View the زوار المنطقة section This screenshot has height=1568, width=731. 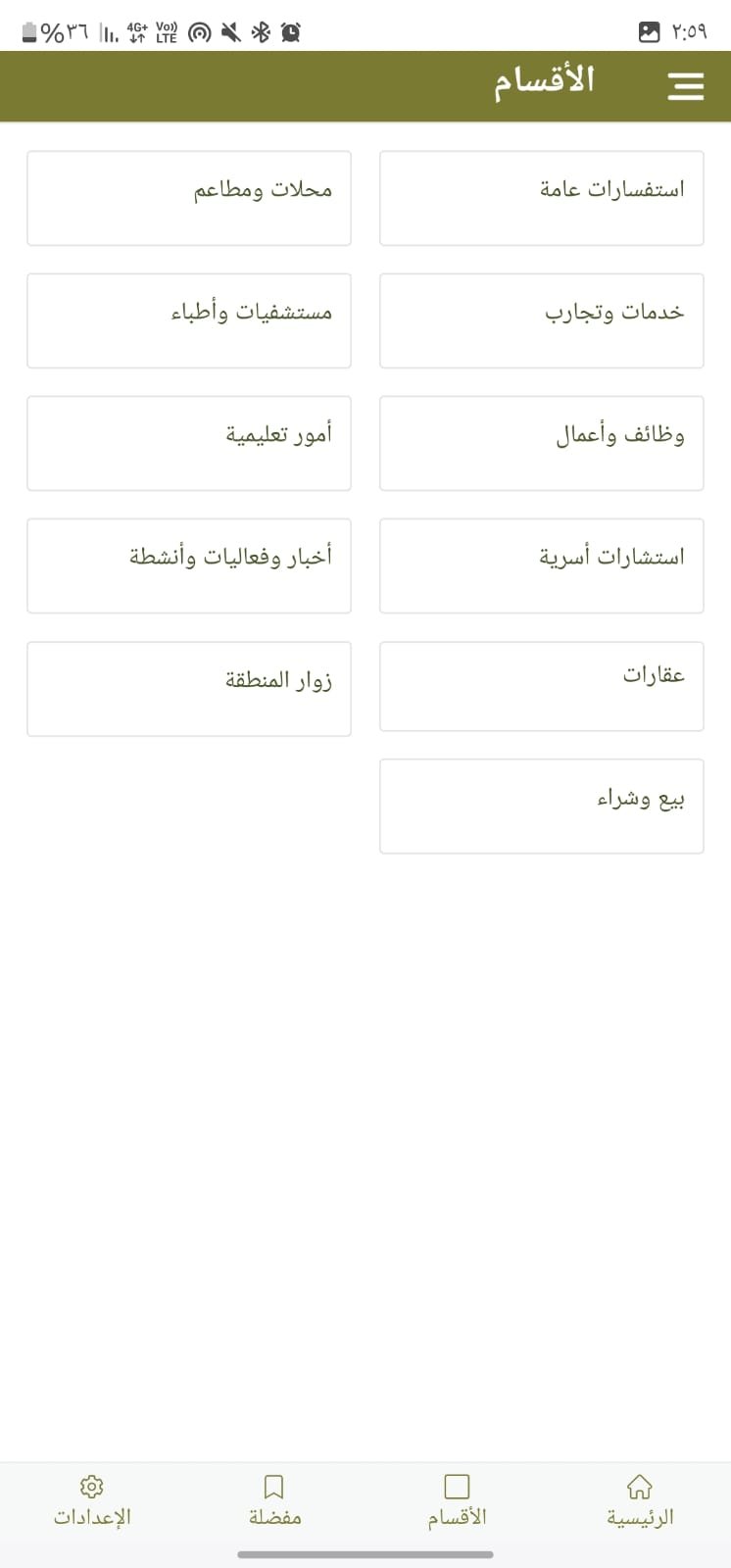(x=189, y=688)
